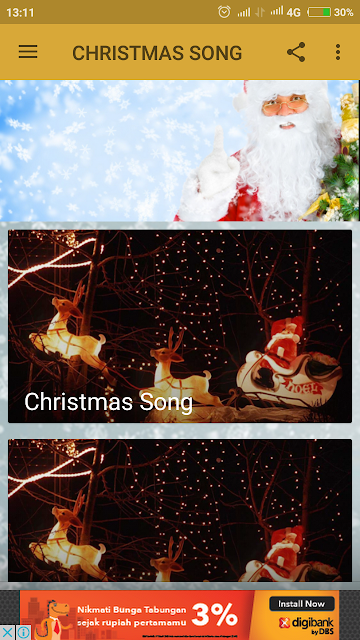360x640 pixels.
Task: Open the three-dot overflow menu
Action: [338, 52]
